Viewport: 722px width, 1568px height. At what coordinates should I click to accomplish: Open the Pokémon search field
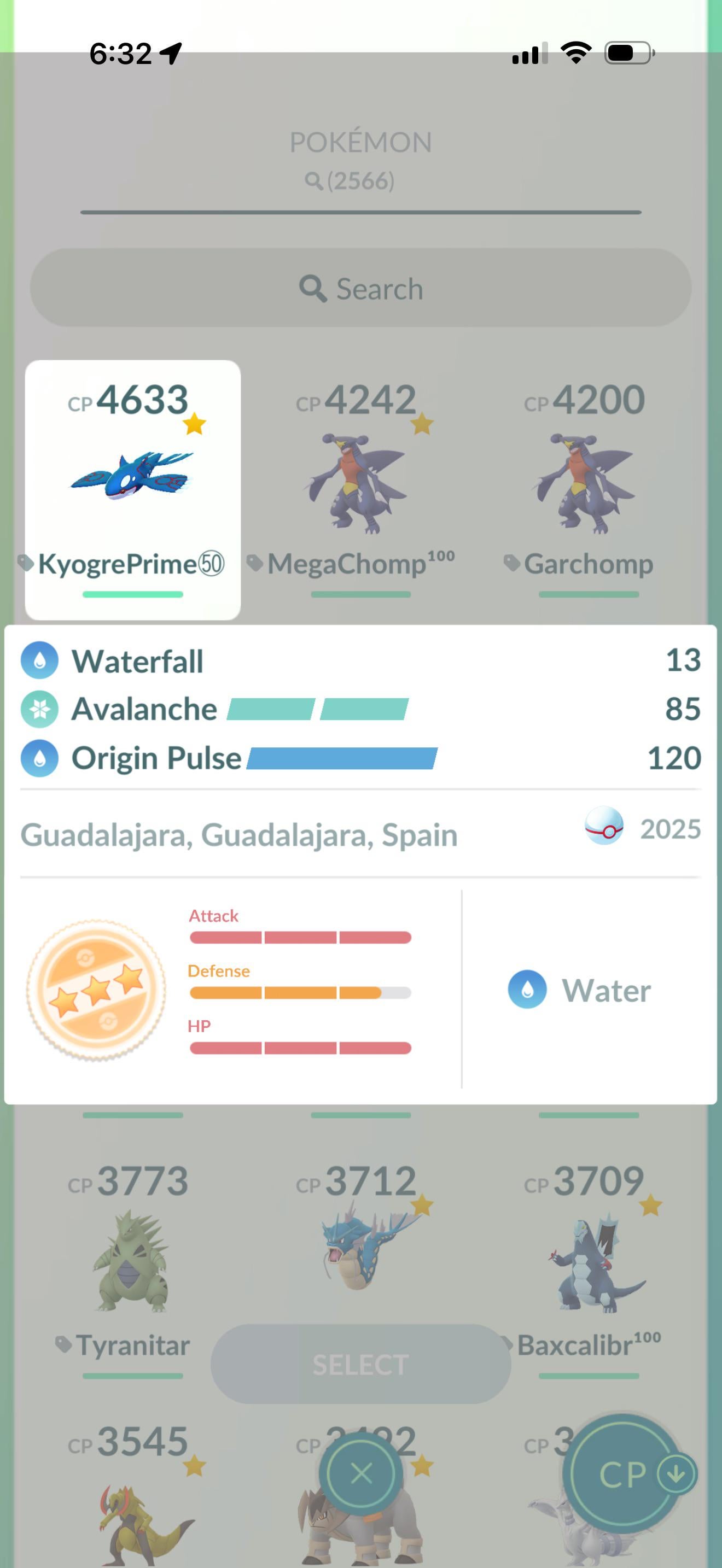(360, 288)
